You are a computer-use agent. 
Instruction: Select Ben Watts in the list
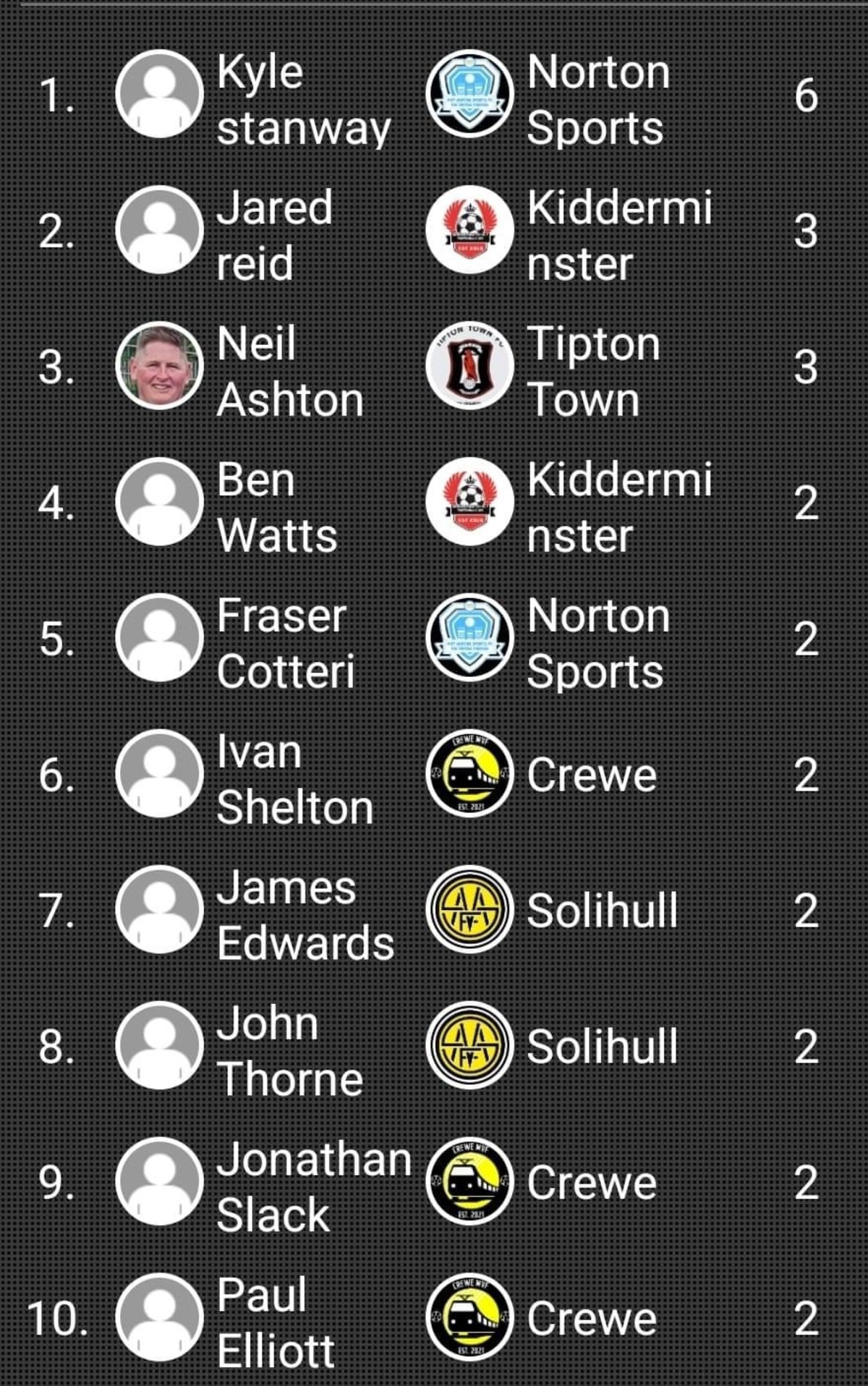click(277, 507)
